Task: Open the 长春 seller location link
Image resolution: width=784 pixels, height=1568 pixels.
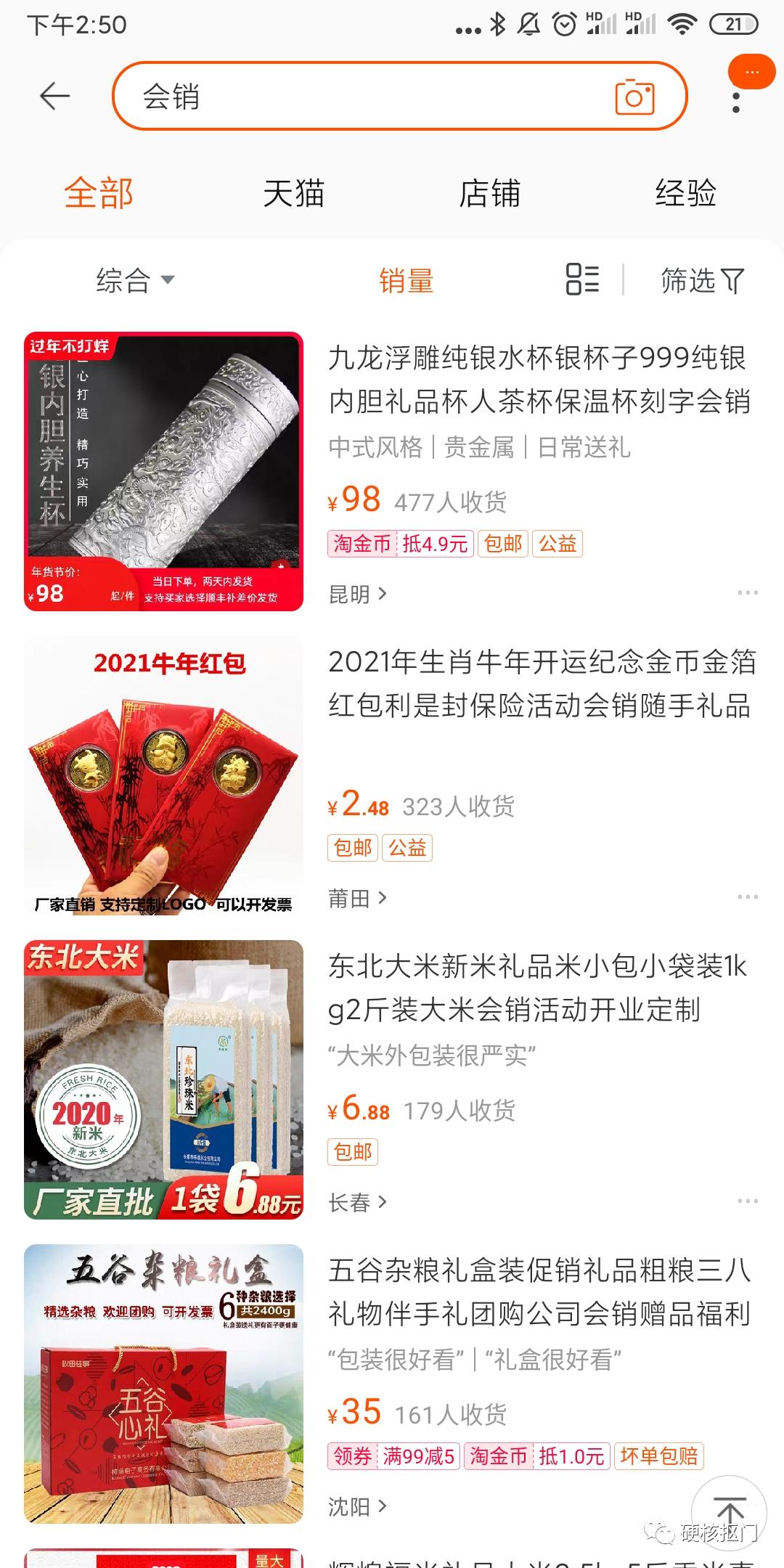Action: click(x=356, y=1202)
